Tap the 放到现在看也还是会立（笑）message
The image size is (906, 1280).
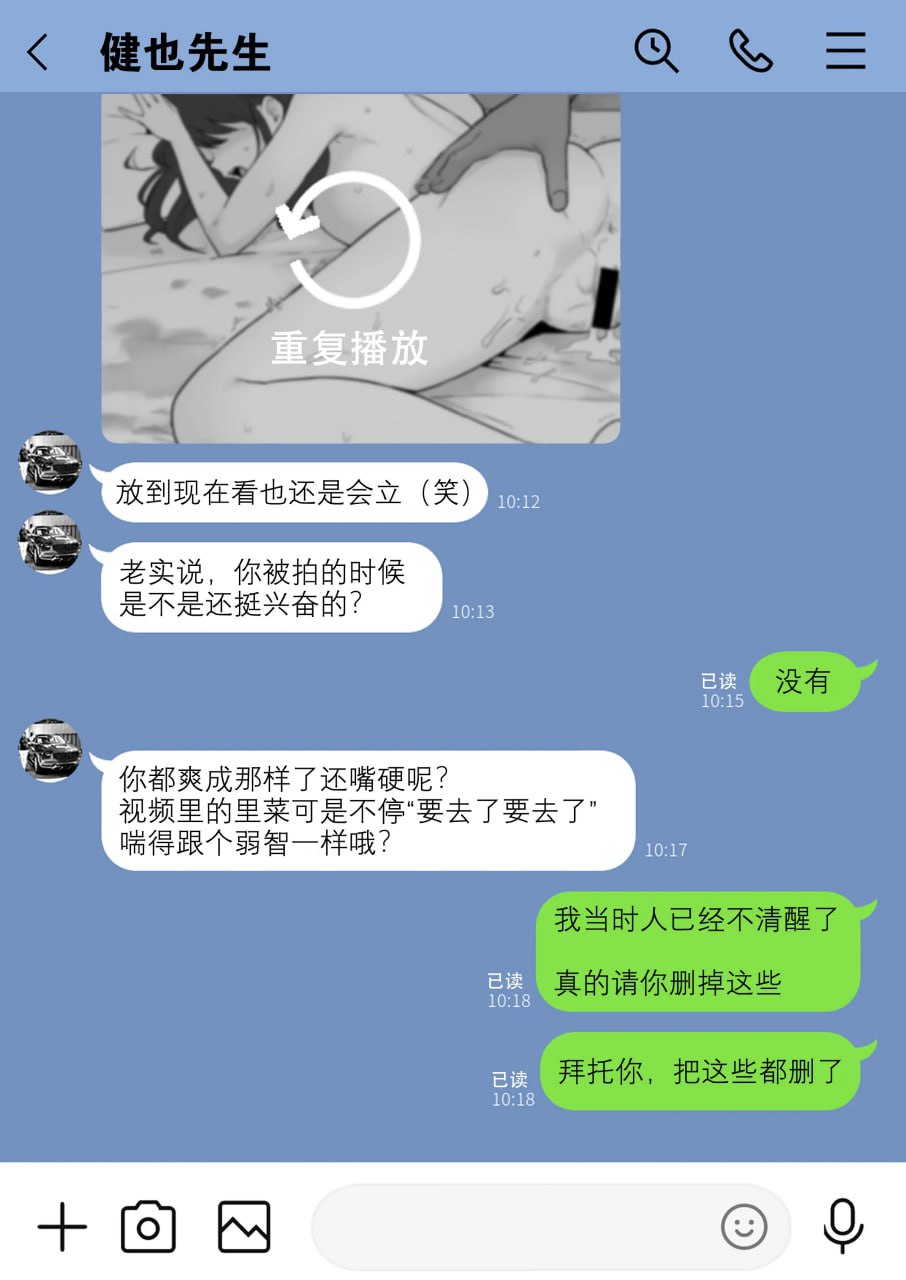click(x=293, y=493)
